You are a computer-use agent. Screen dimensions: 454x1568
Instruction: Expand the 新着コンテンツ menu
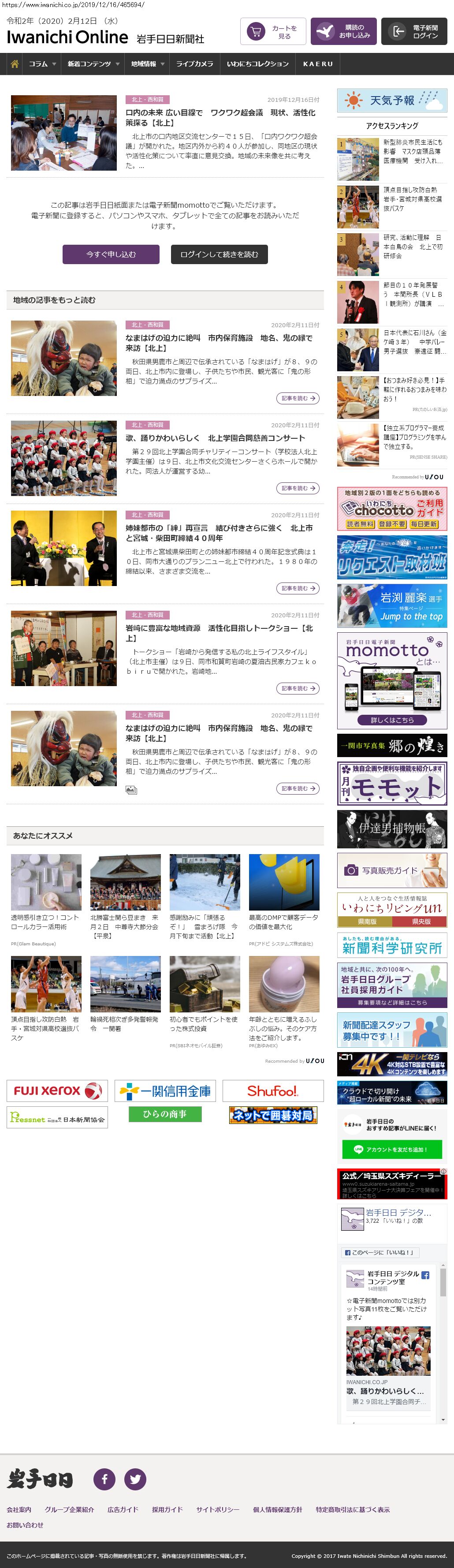[93, 64]
